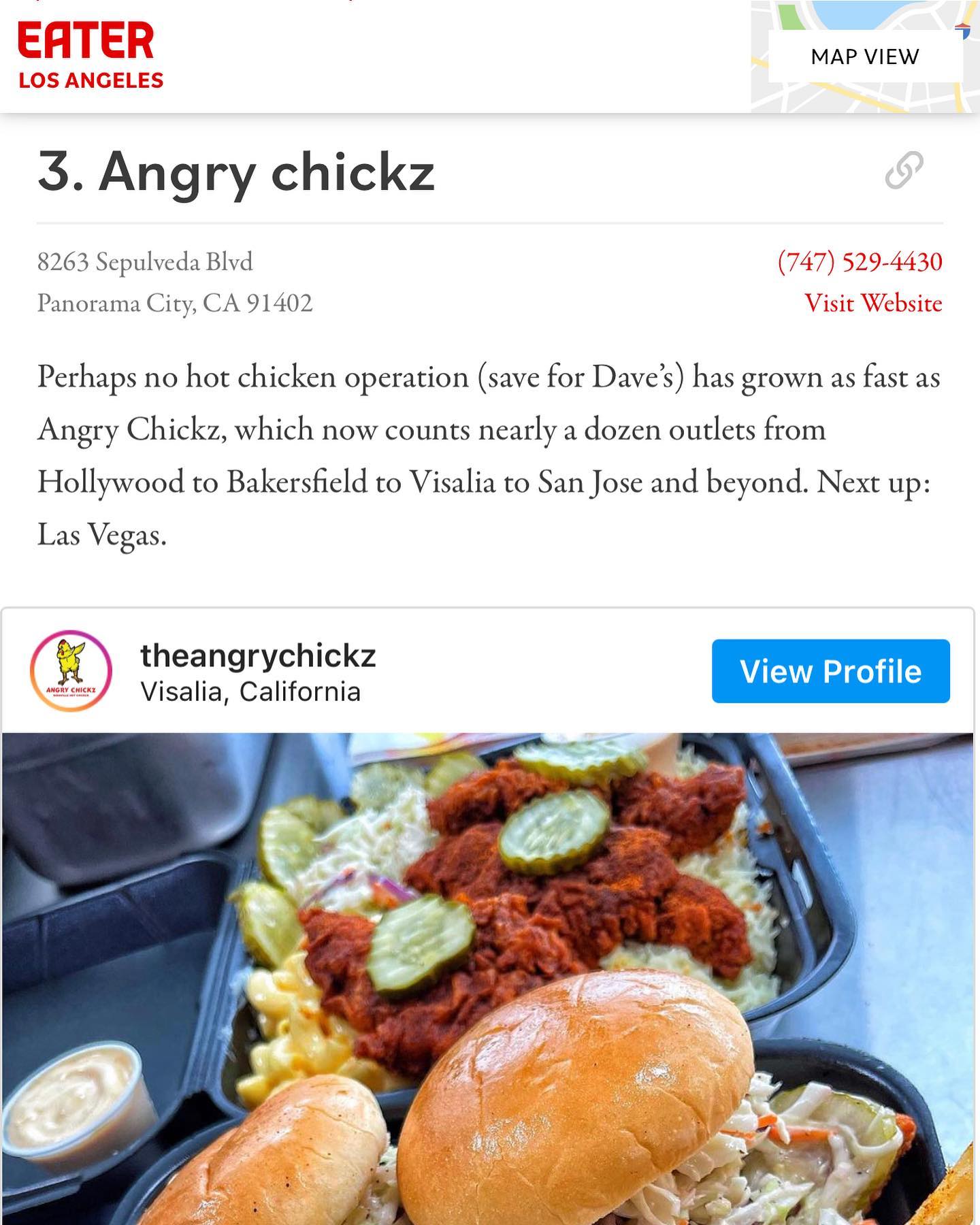980x1225 pixels.
Task: Call the (747) 529-4430 phone number
Action: point(860,262)
